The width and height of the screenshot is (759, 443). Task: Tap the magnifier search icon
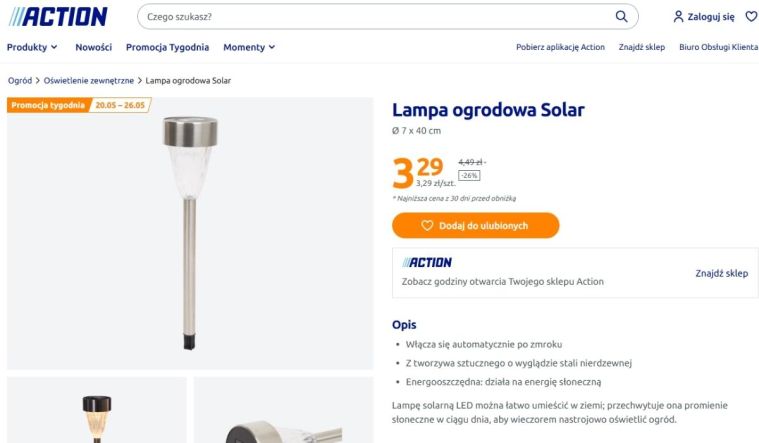tap(622, 17)
